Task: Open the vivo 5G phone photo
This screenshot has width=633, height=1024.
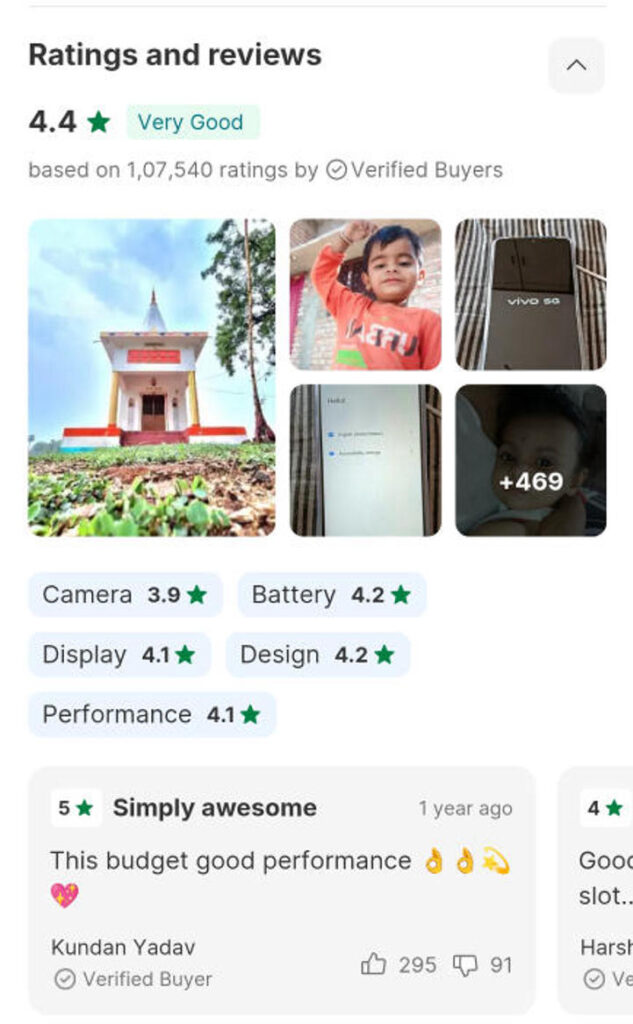Action: tap(530, 294)
